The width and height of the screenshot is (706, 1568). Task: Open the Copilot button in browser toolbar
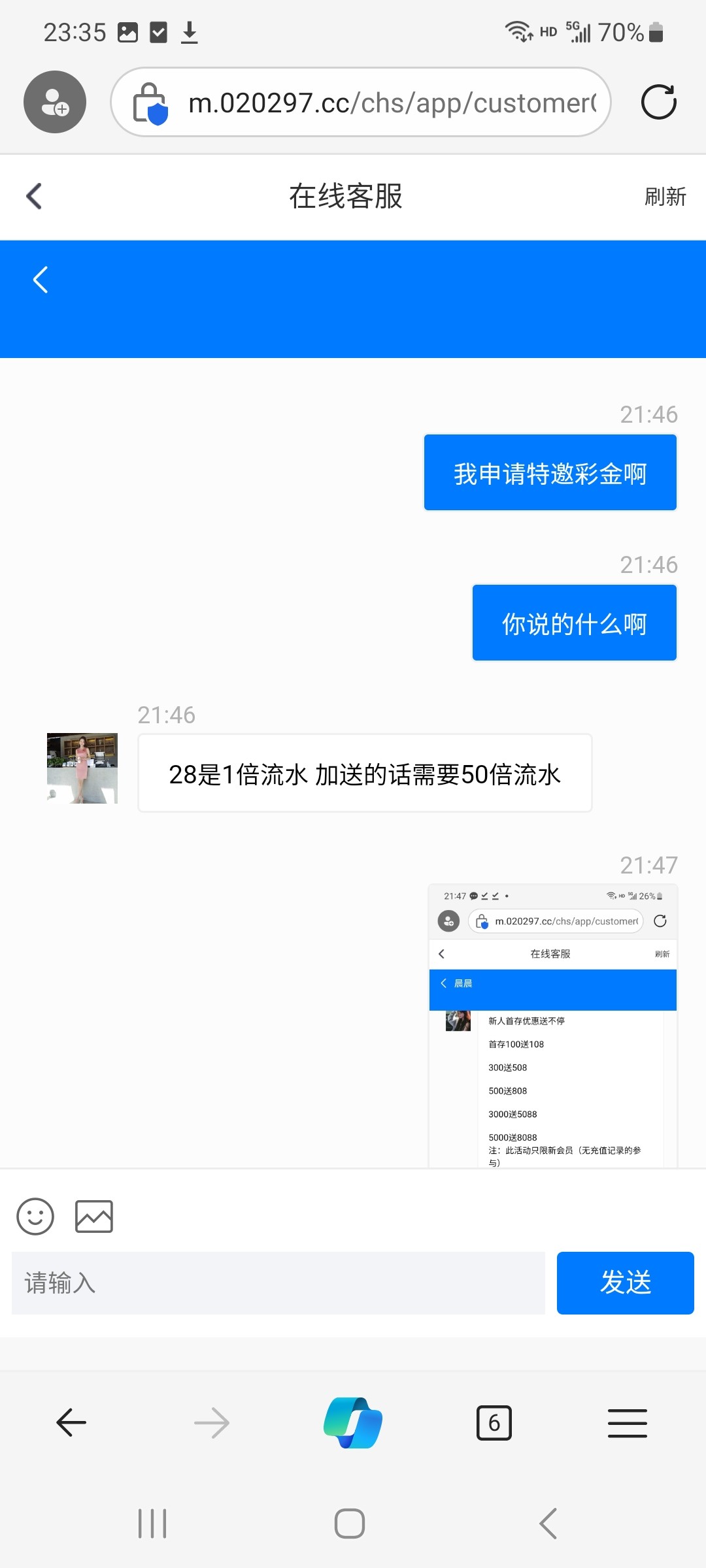[353, 1422]
